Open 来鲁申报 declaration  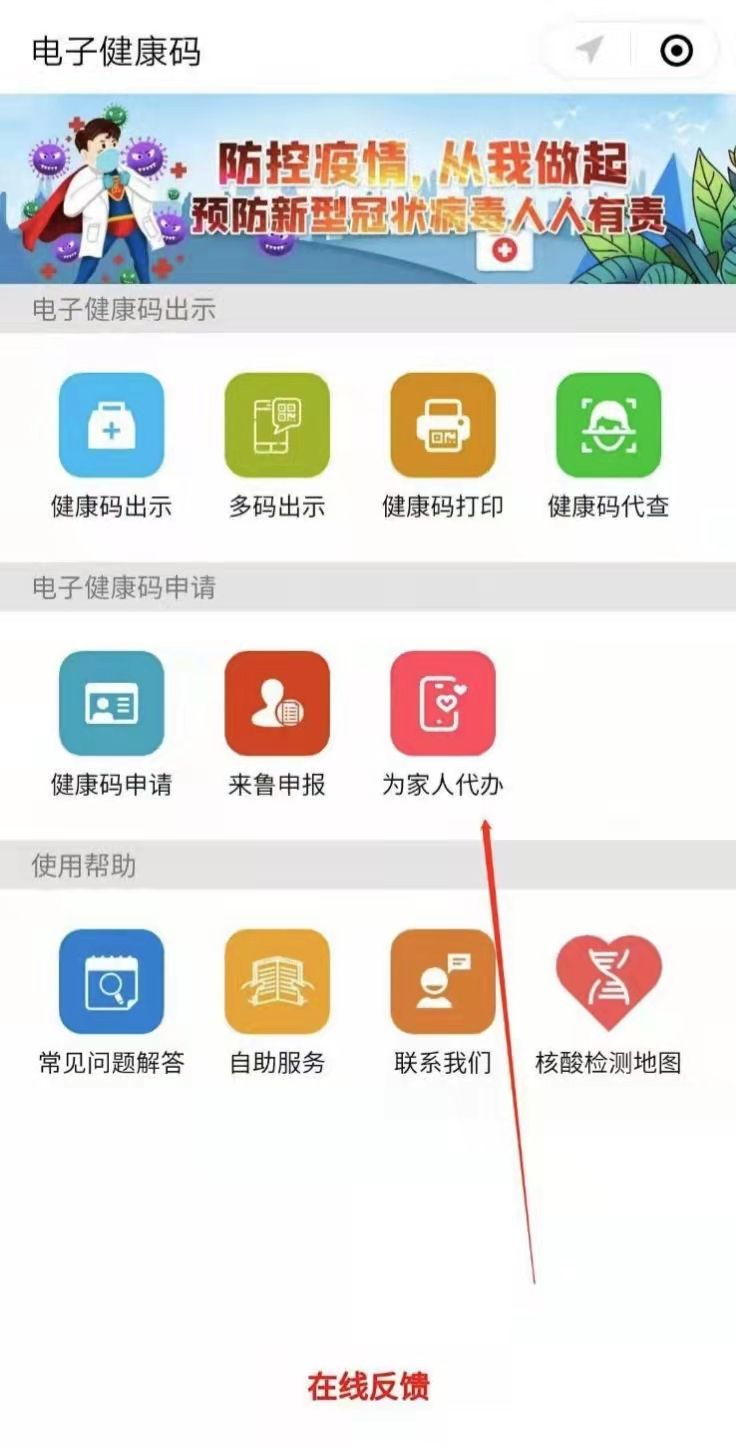click(277, 704)
